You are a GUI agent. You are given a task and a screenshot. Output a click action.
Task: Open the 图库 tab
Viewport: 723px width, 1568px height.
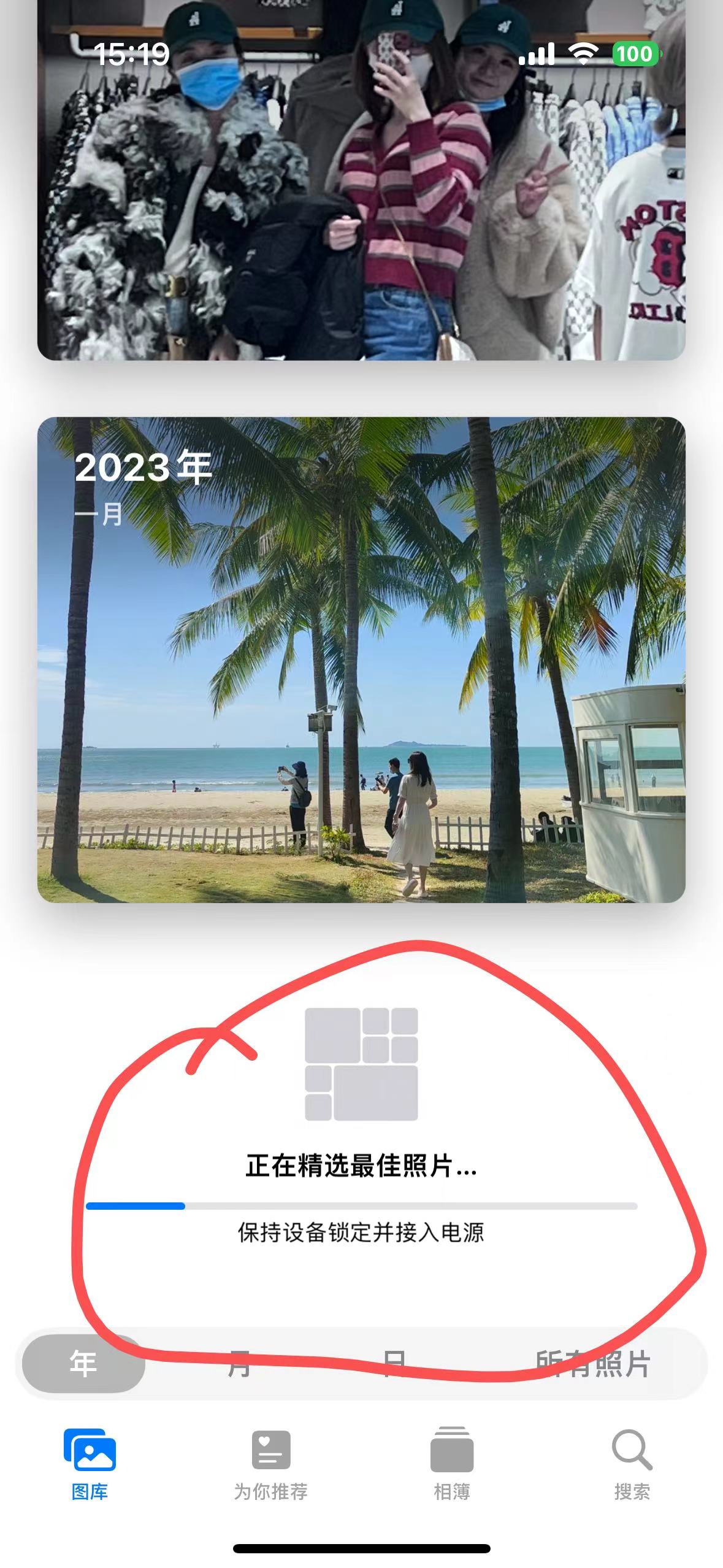tap(90, 1463)
